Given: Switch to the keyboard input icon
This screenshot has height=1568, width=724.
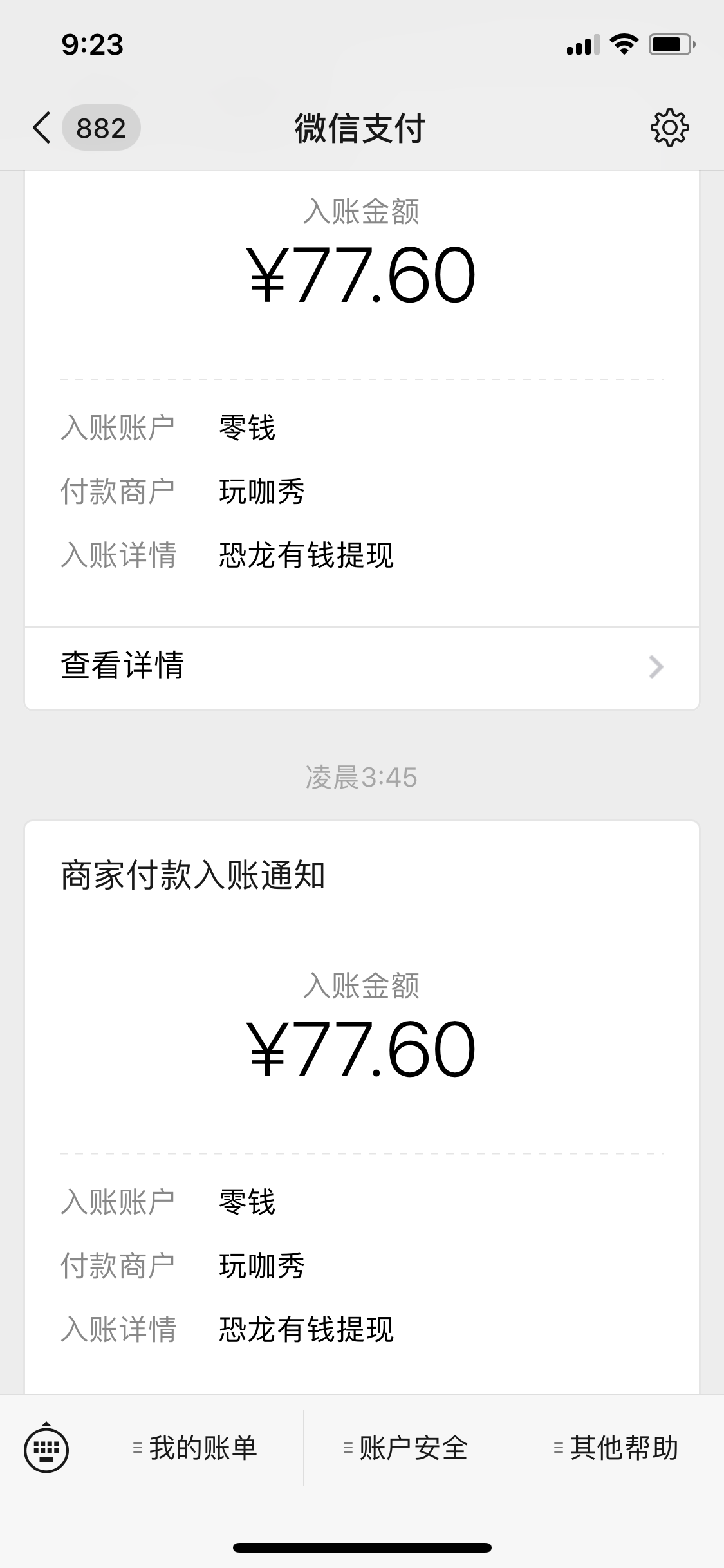Looking at the screenshot, I should pos(46,1448).
